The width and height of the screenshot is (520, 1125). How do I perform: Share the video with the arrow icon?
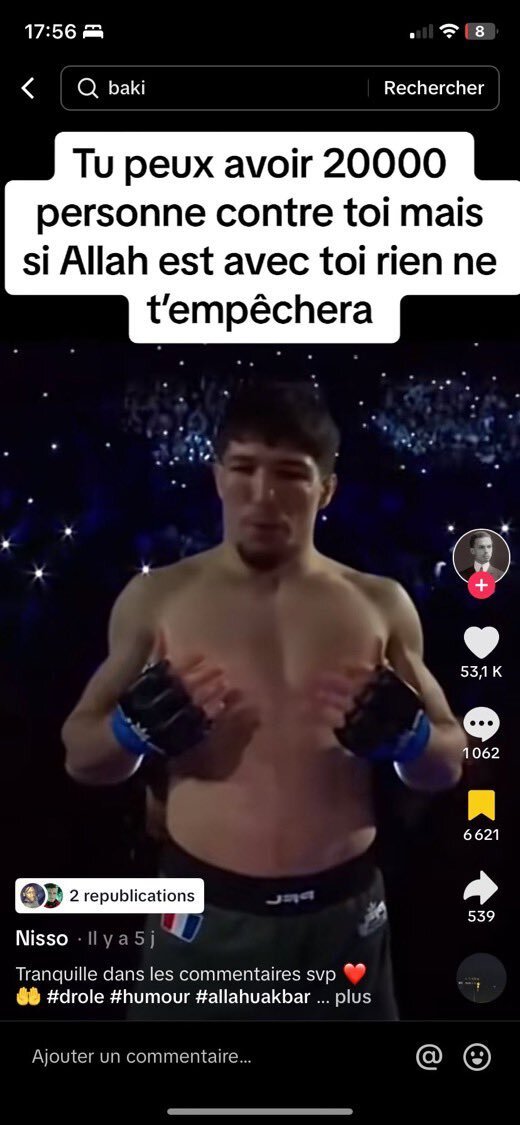(x=481, y=888)
